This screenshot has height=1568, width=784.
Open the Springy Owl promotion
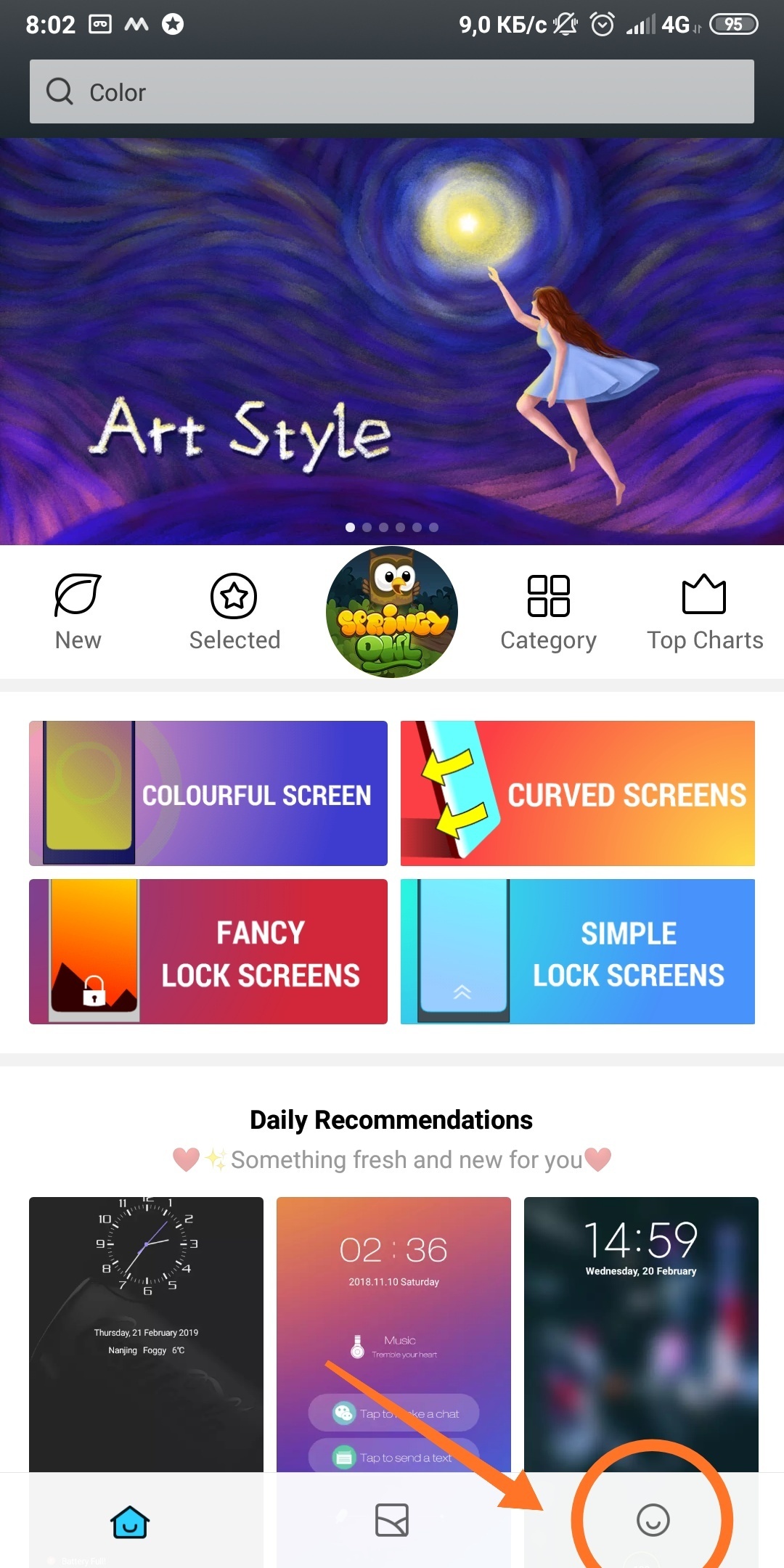coord(392,612)
